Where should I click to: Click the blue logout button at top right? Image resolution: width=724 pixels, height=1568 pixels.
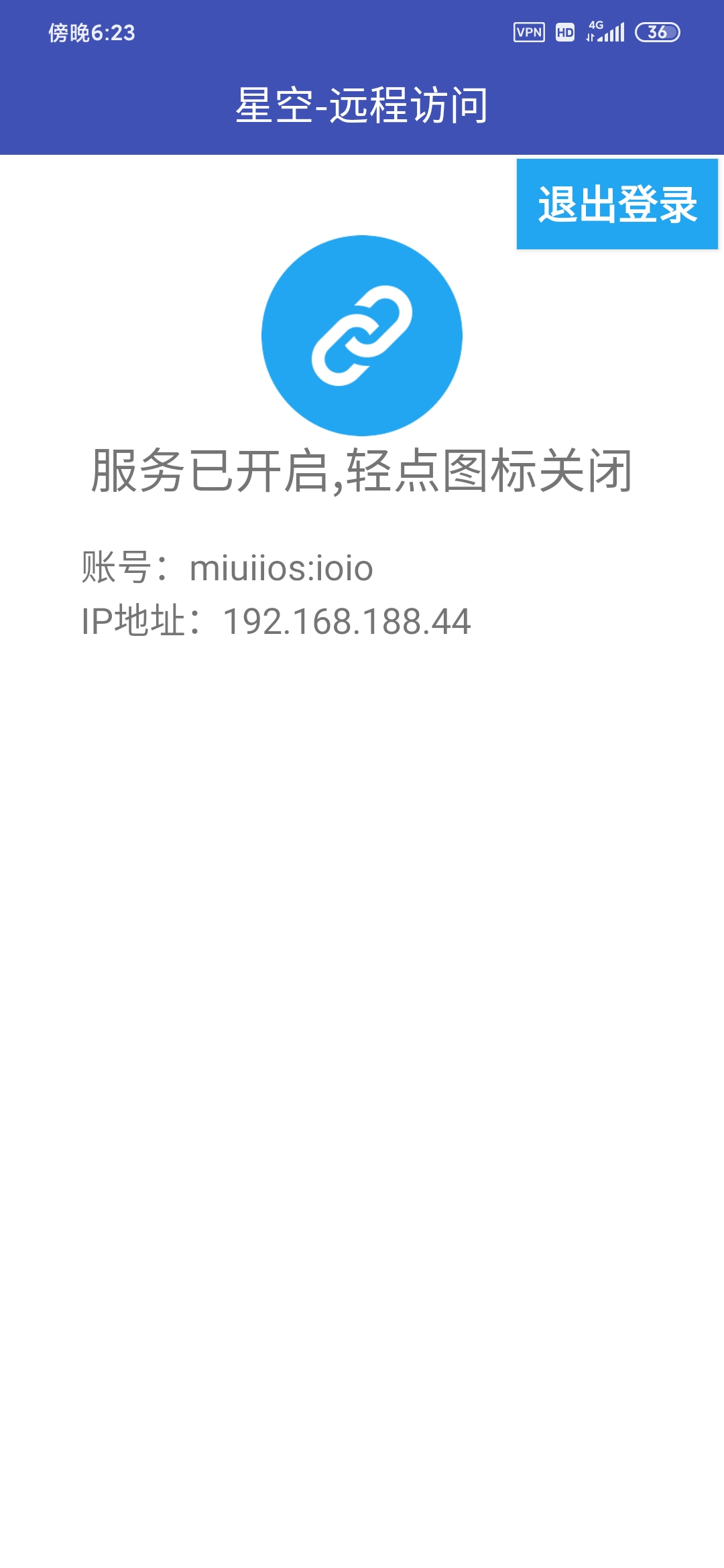click(x=617, y=204)
